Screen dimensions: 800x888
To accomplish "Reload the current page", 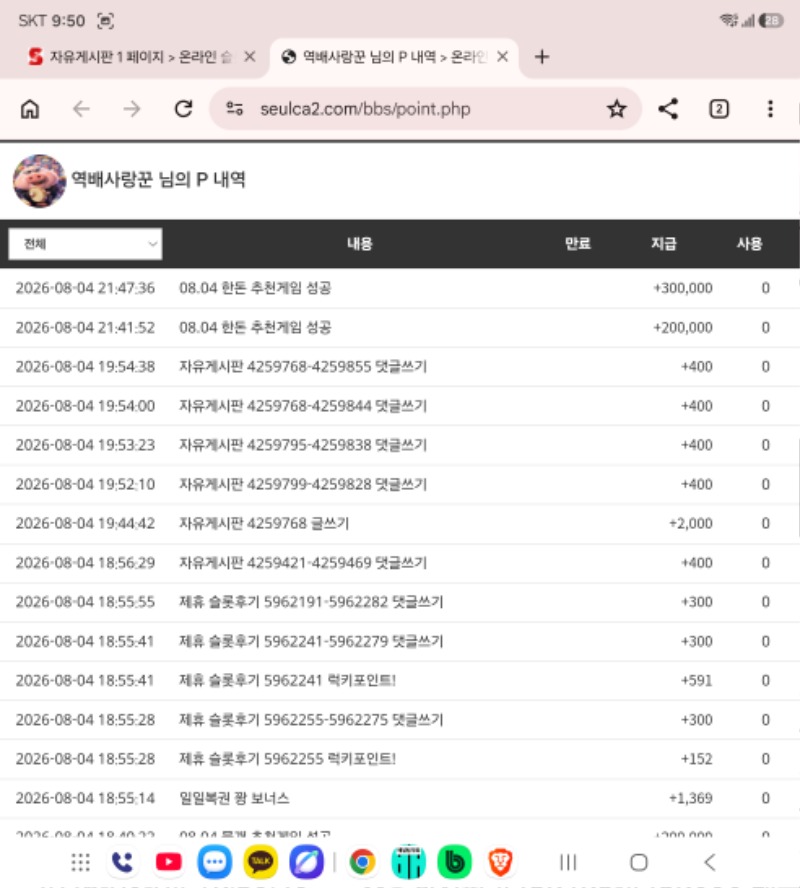I will (x=183, y=109).
